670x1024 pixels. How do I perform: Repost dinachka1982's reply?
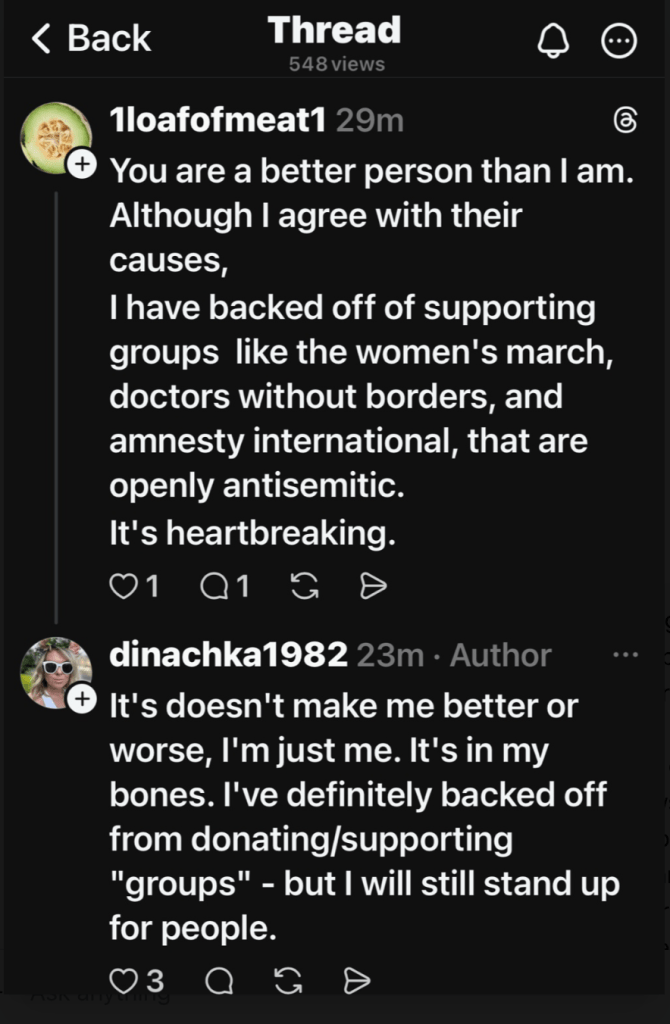click(288, 981)
